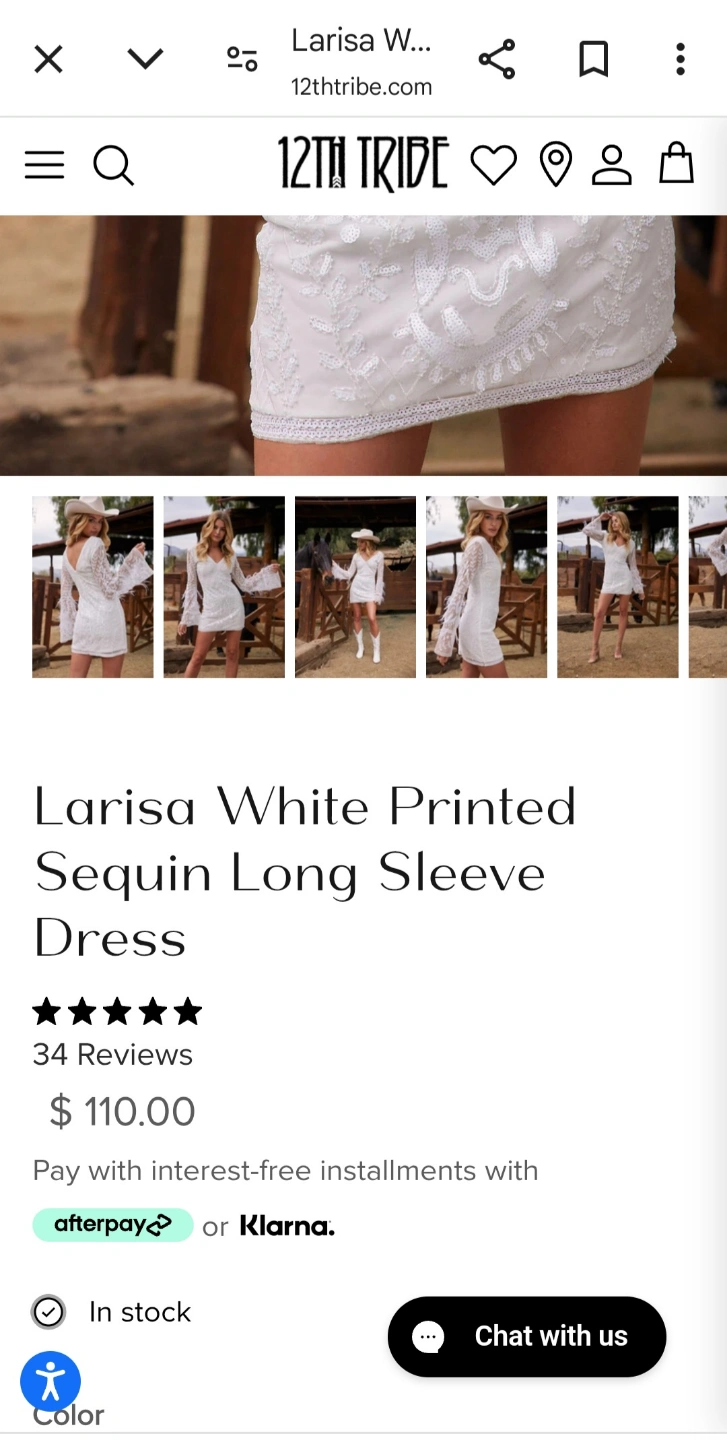
Task: Start Chat with us
Action: coord(527,1336)
